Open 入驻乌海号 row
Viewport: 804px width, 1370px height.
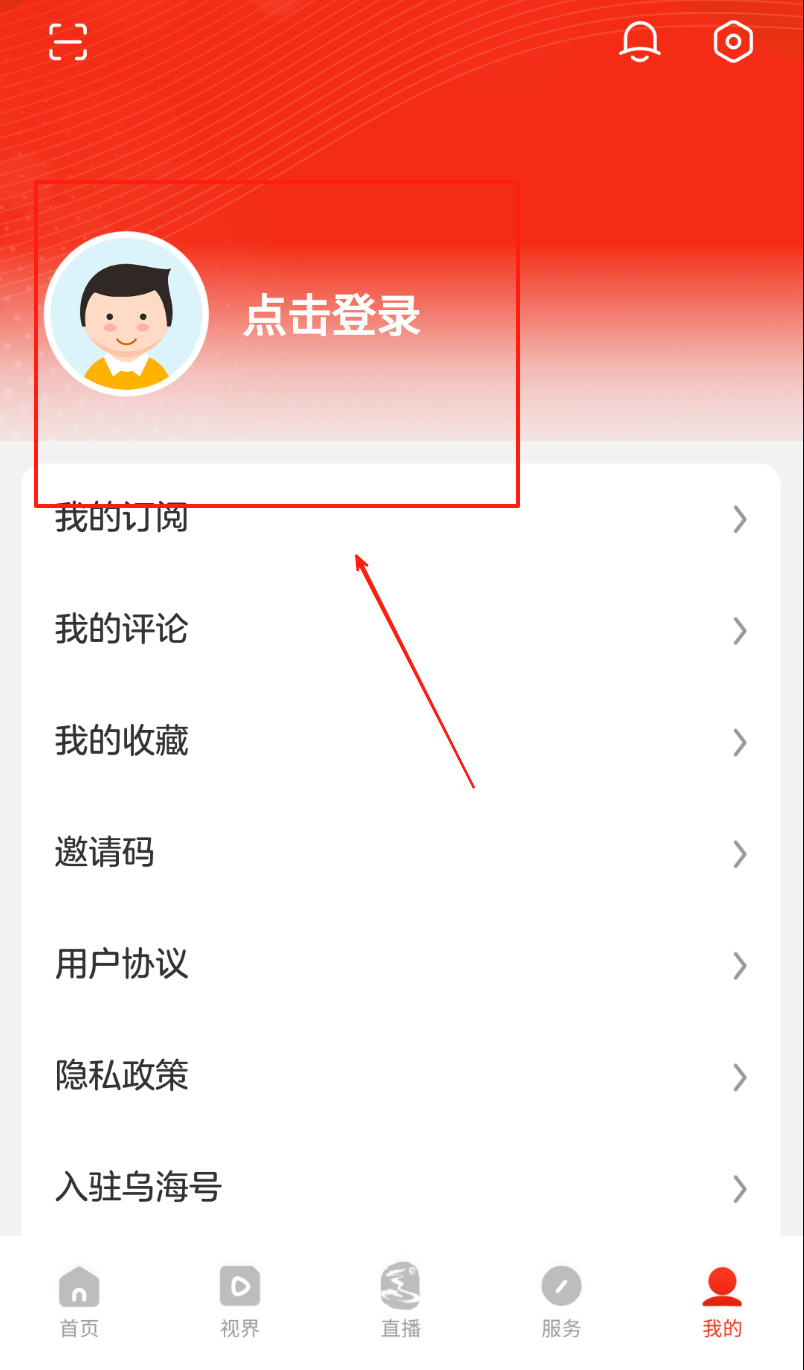click(x=400, y=1188)
